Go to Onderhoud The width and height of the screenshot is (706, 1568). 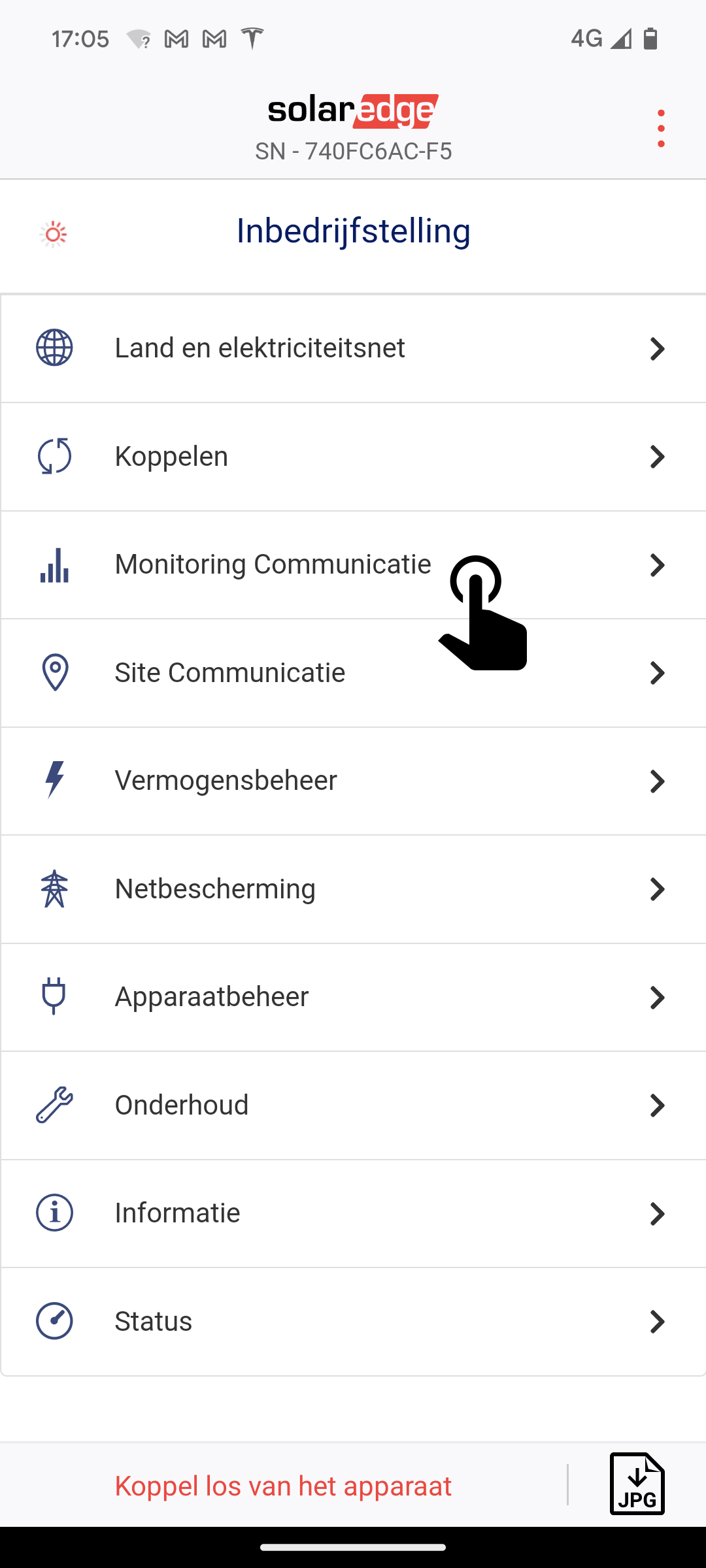pos(353,1105)
